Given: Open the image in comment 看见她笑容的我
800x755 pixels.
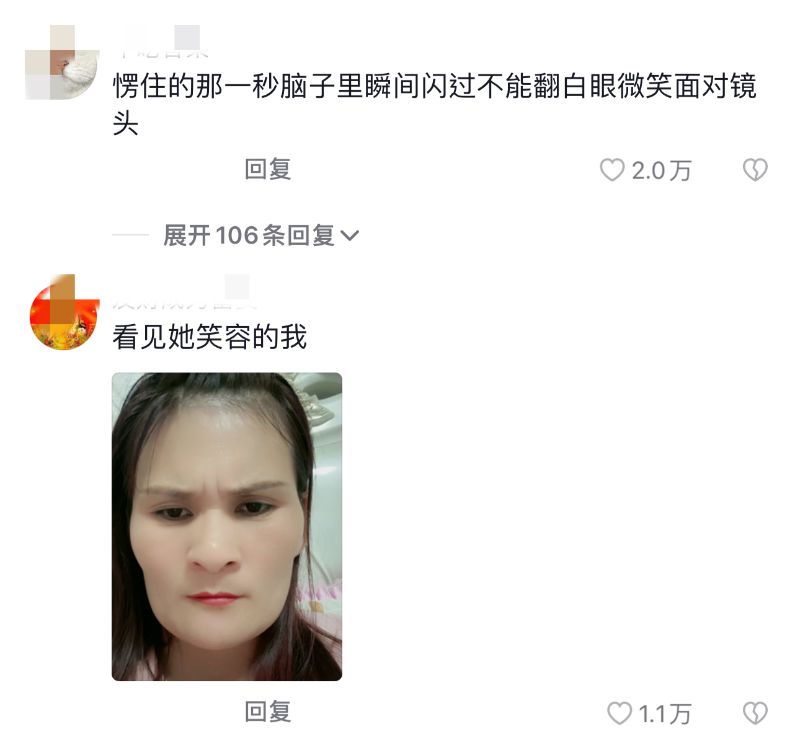Looking at the screenshot, I should tap(226, 526).
